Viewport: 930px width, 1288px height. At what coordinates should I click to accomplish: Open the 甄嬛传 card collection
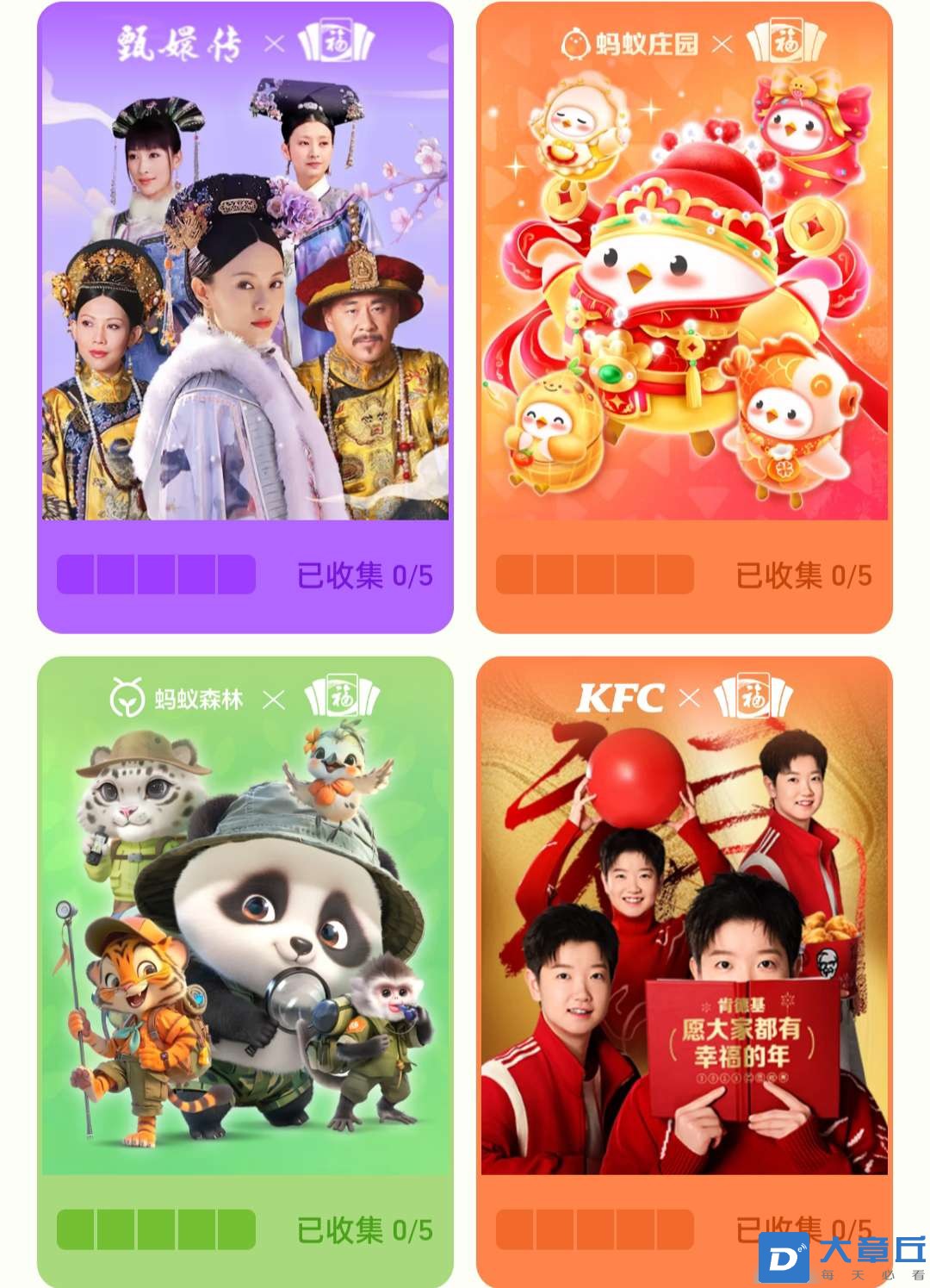[x=245, y=319]
